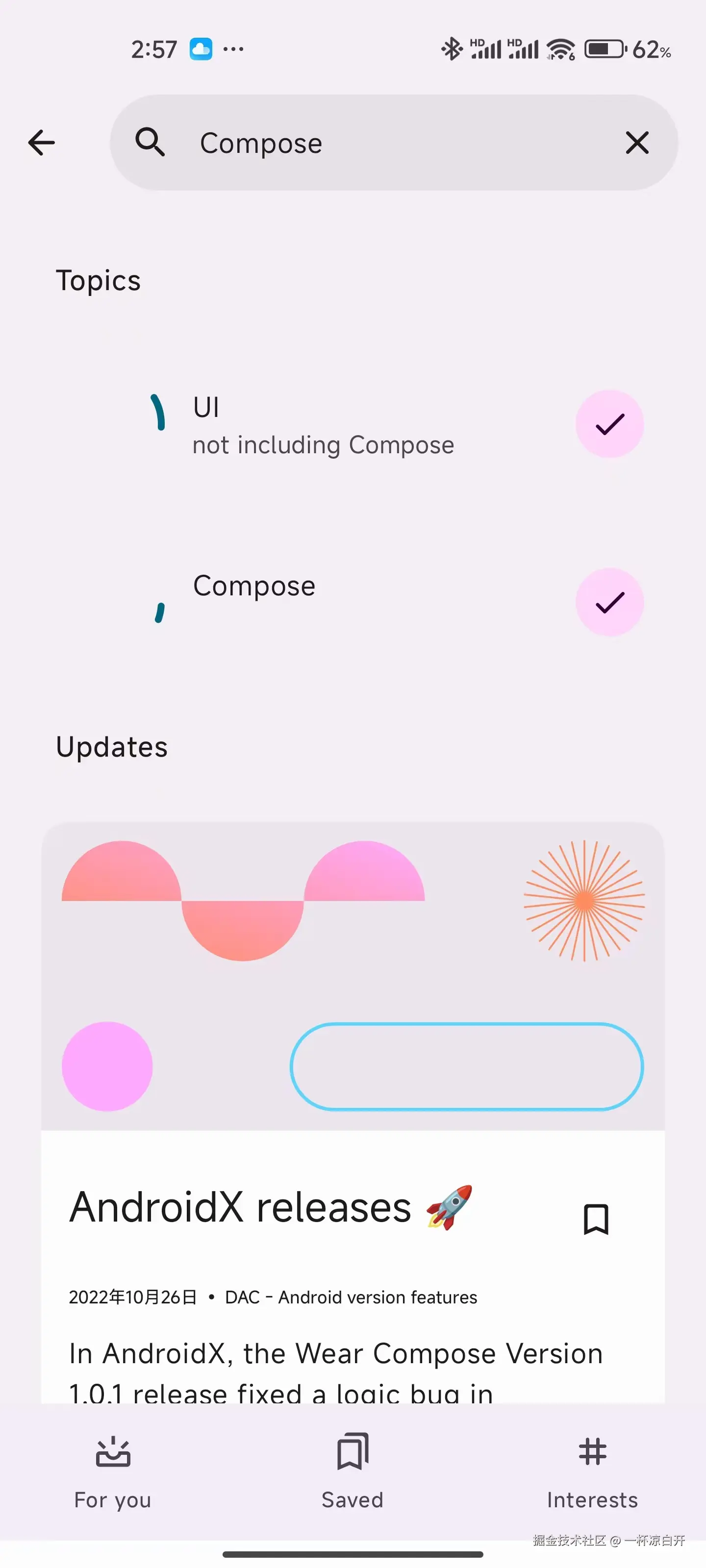Open the UI topic row
This screenshot has width=706, height=1568.
[x=323, y=425]
